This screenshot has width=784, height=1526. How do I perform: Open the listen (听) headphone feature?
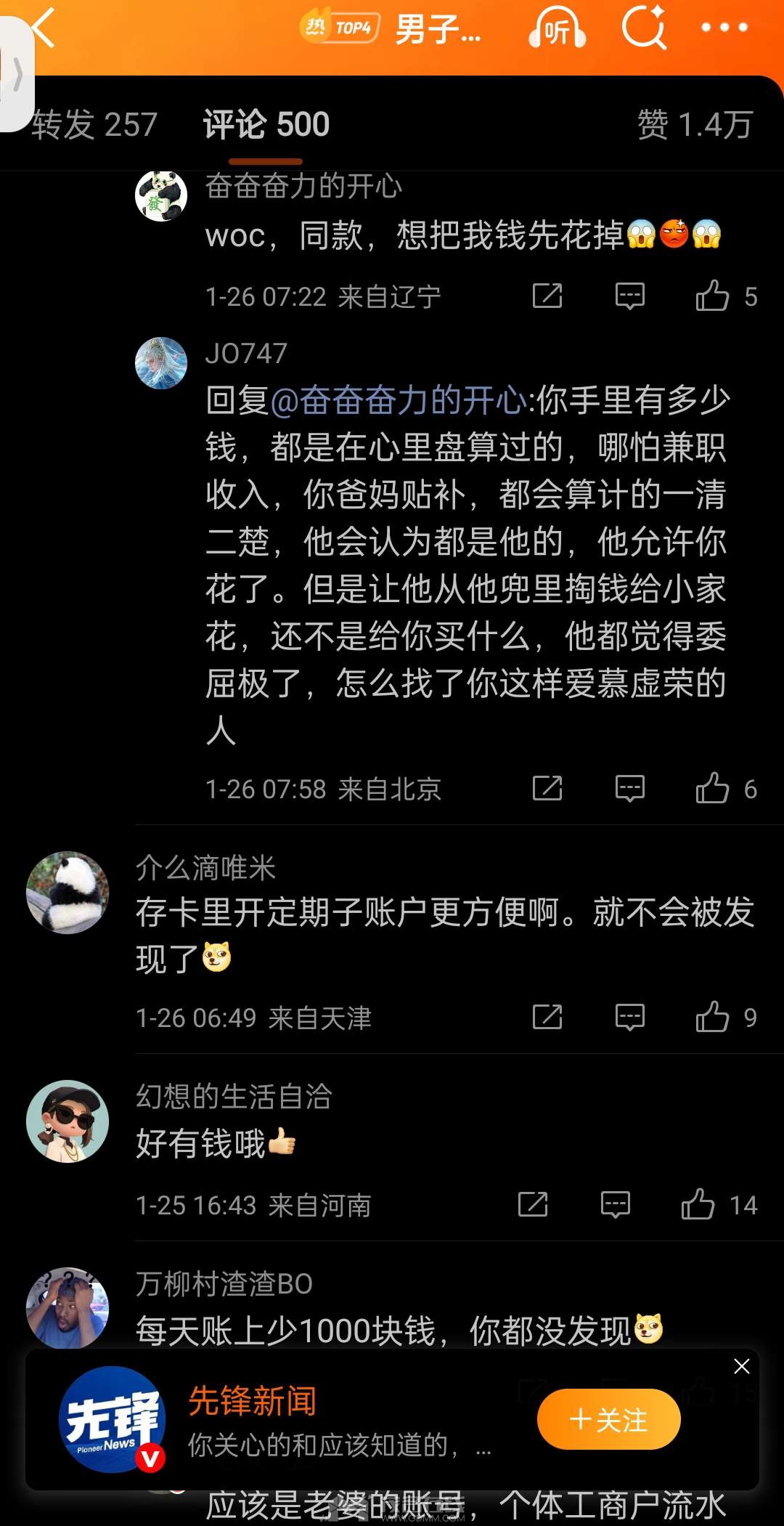pyautogui.click(x=557, y=28)
